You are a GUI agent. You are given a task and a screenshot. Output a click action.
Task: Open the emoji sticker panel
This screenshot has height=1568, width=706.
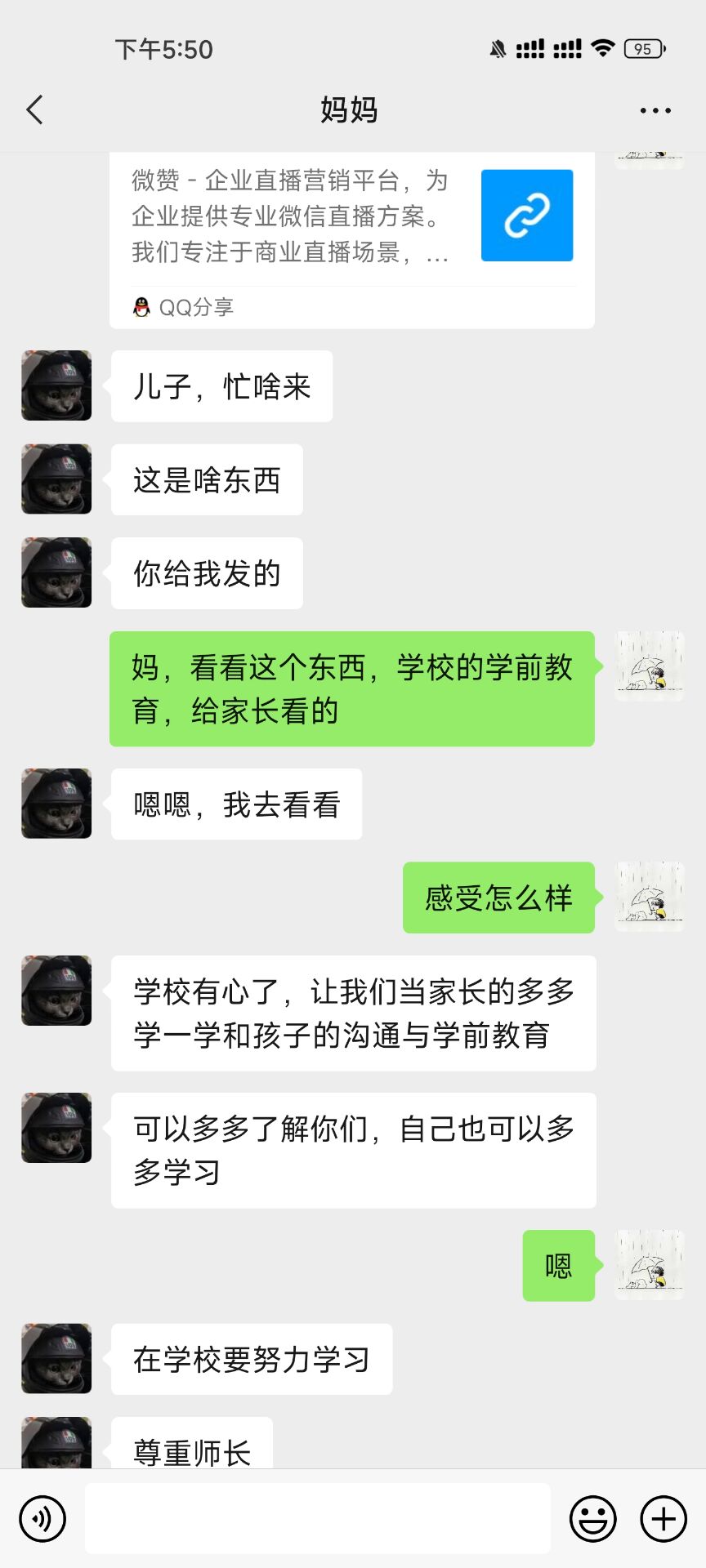(592, 1519)
